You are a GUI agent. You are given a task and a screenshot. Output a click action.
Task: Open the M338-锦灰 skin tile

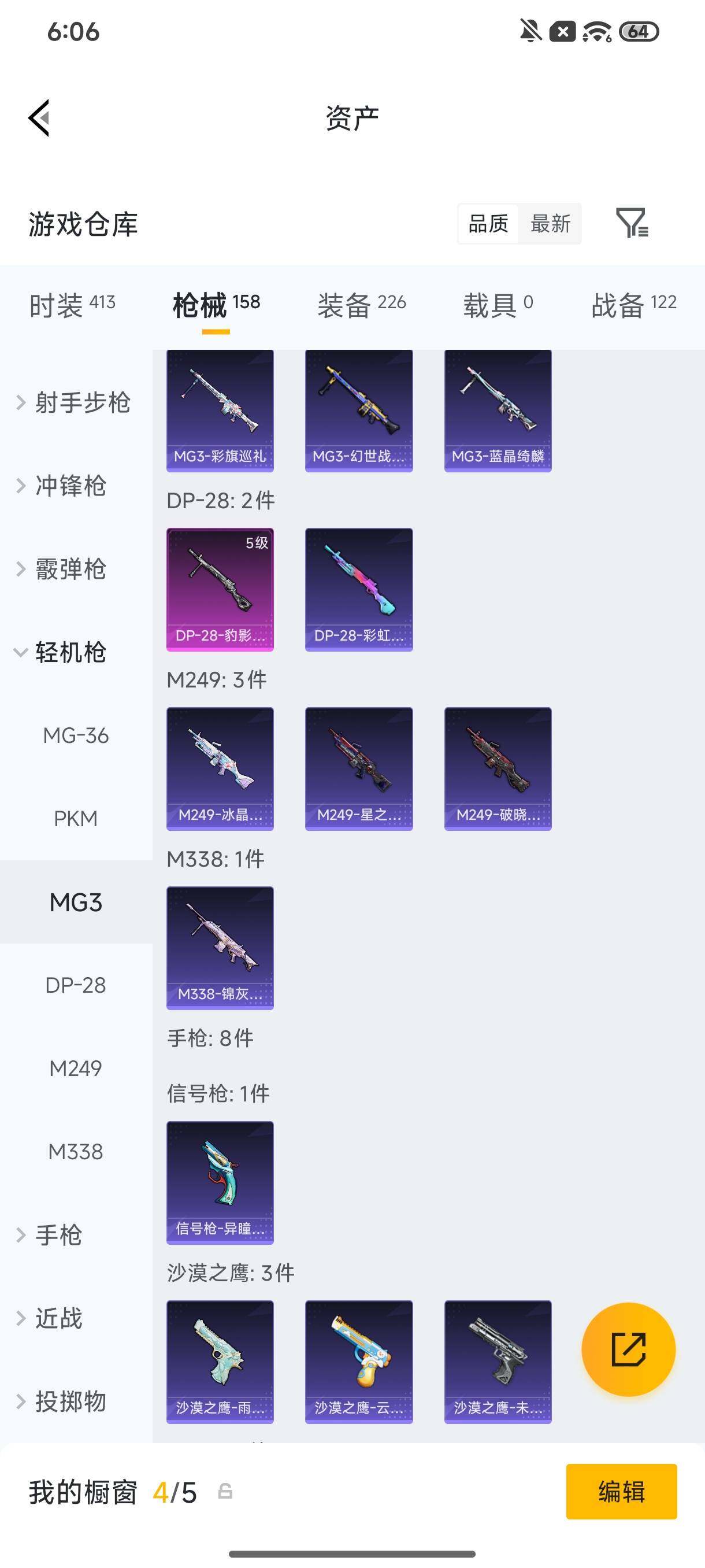pos(220,948)
